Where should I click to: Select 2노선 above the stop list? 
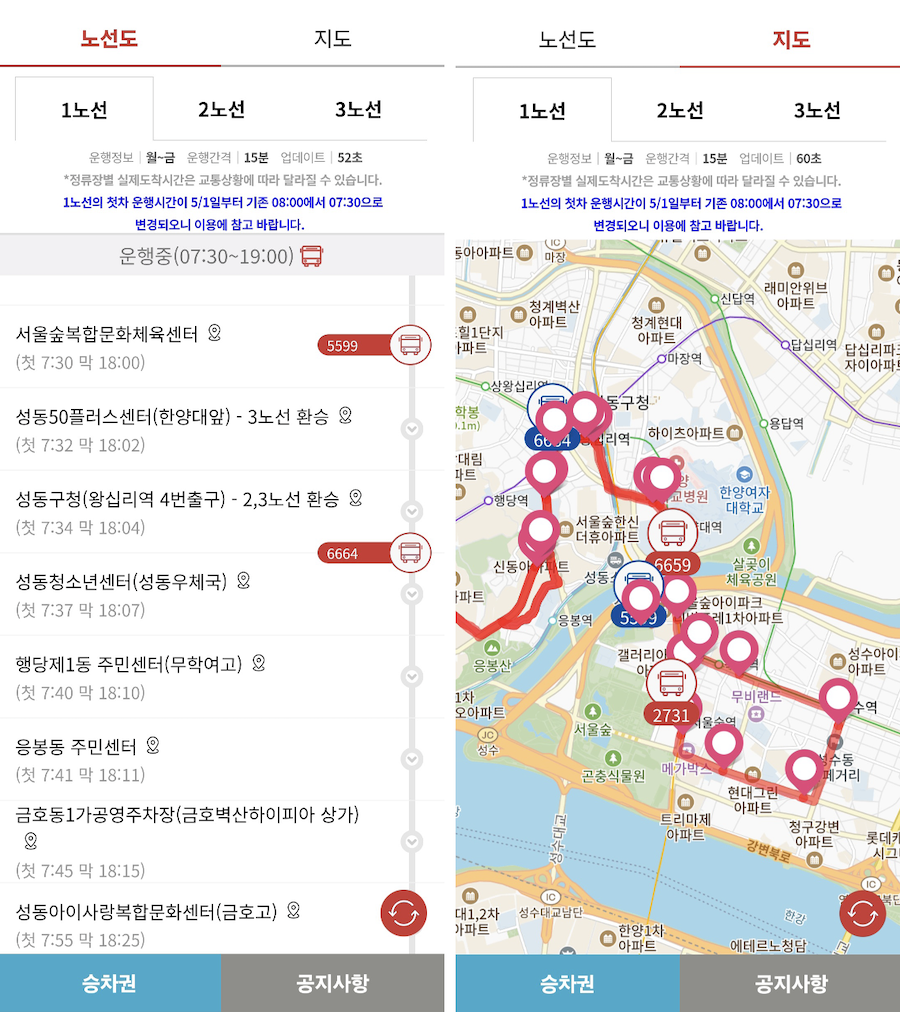coord(221,109)
